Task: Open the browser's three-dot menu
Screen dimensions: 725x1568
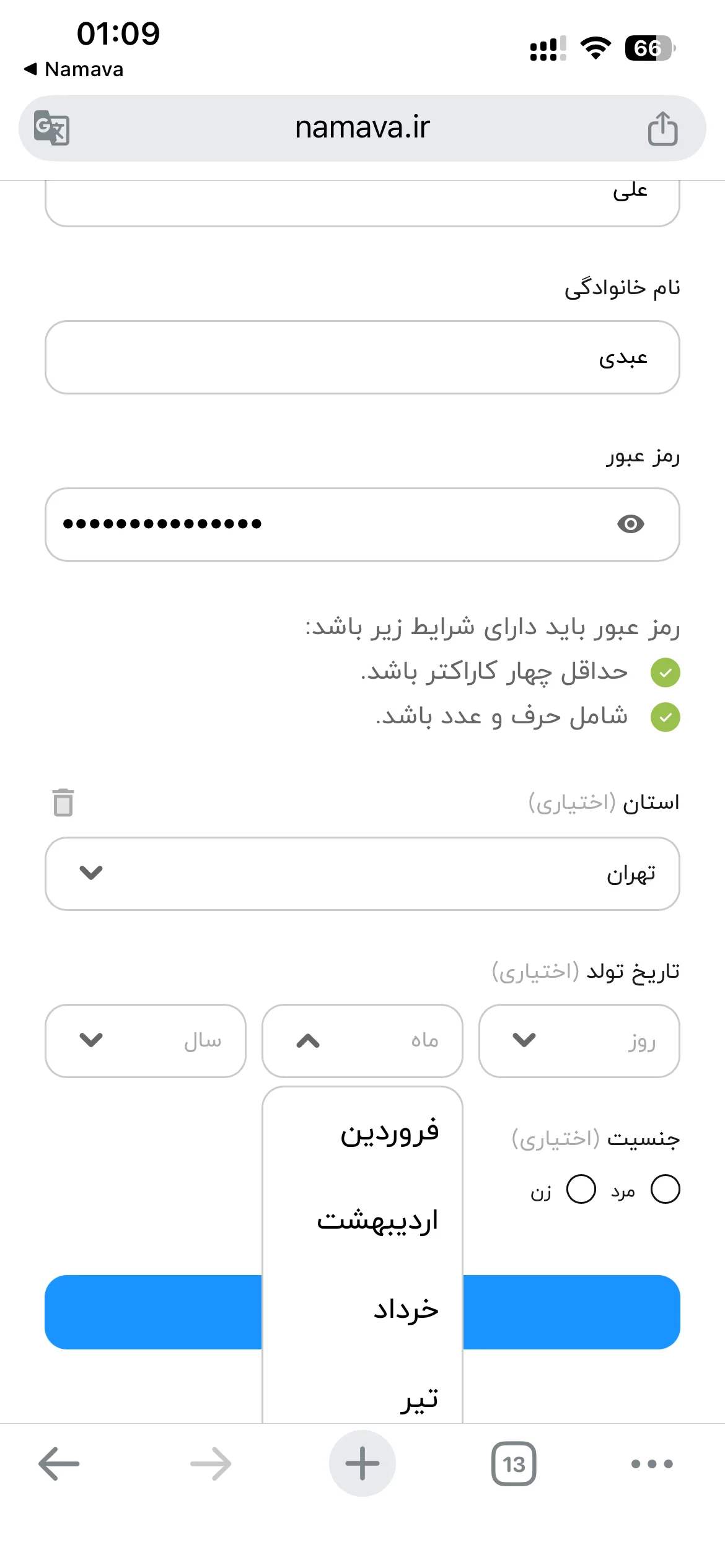Action: click(x=652, y=1464)
